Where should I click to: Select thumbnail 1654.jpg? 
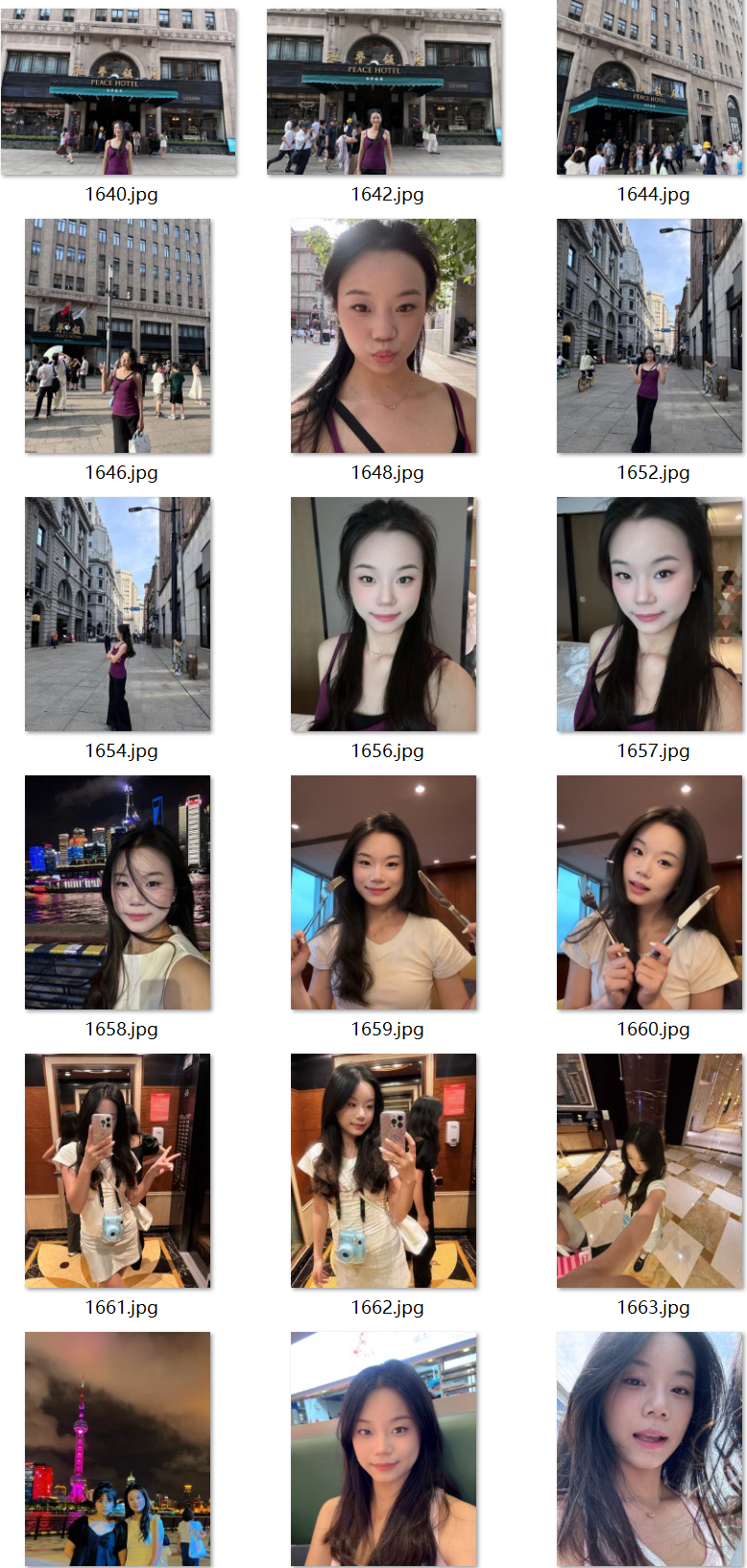tap(118, 614)
